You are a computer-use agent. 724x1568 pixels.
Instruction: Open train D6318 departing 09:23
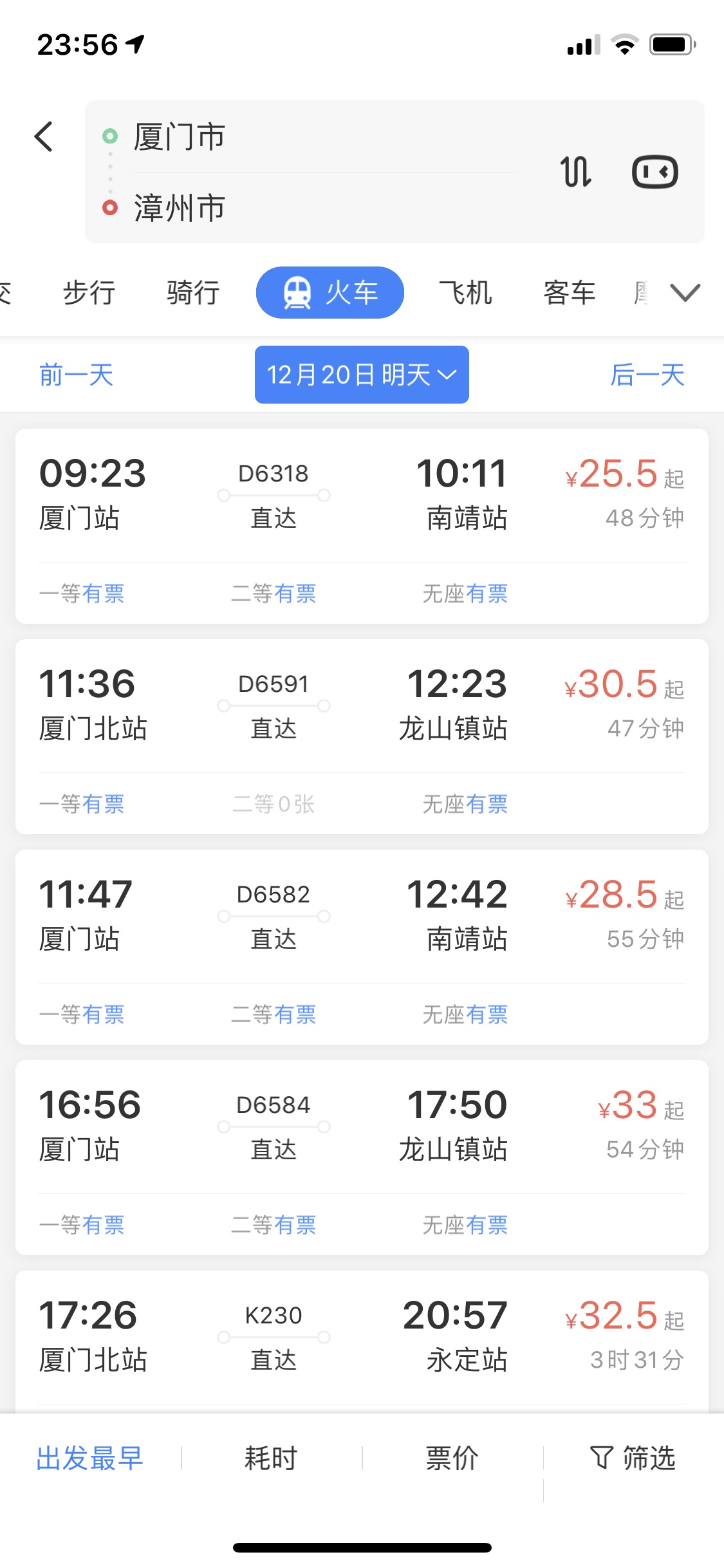click(x=362, y=526)
